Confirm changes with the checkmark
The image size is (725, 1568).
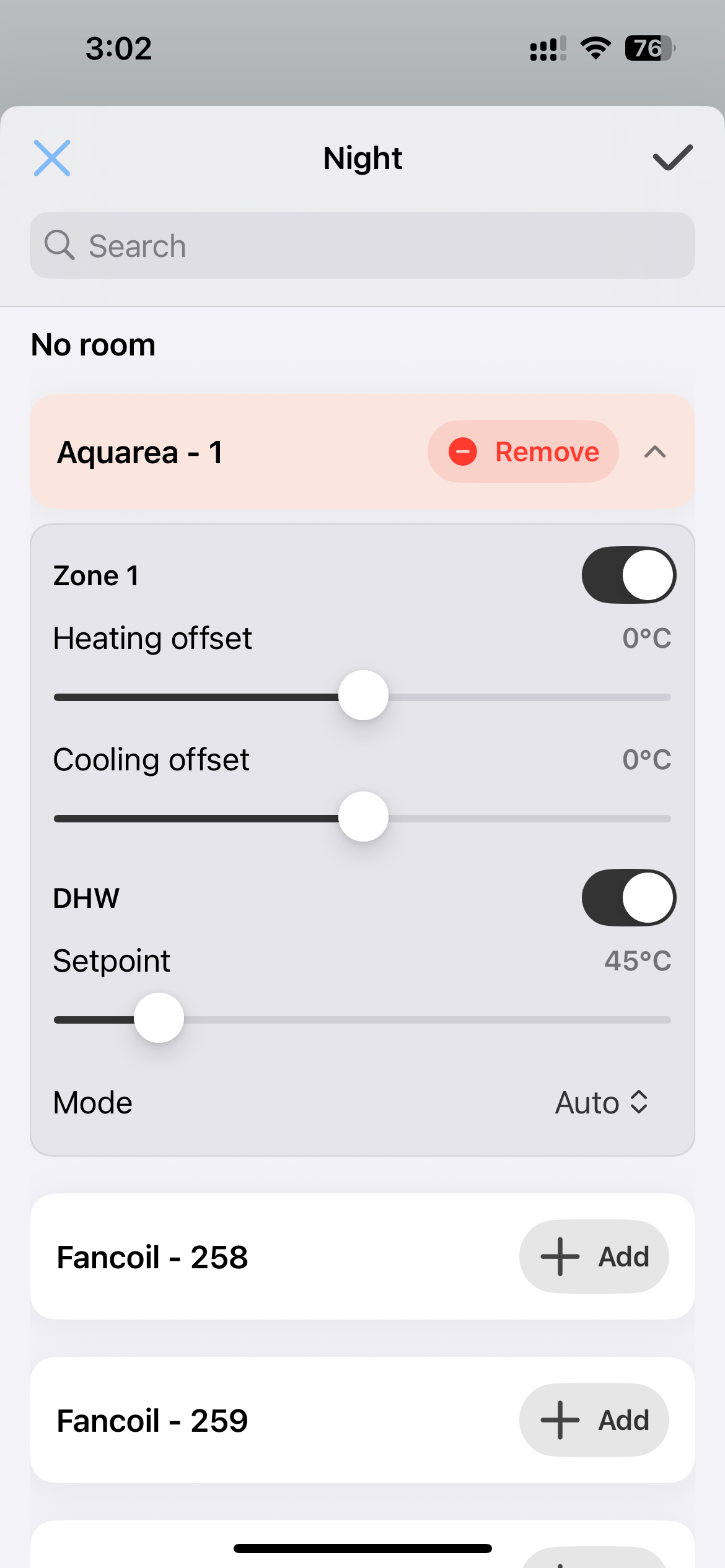(672, 158)
